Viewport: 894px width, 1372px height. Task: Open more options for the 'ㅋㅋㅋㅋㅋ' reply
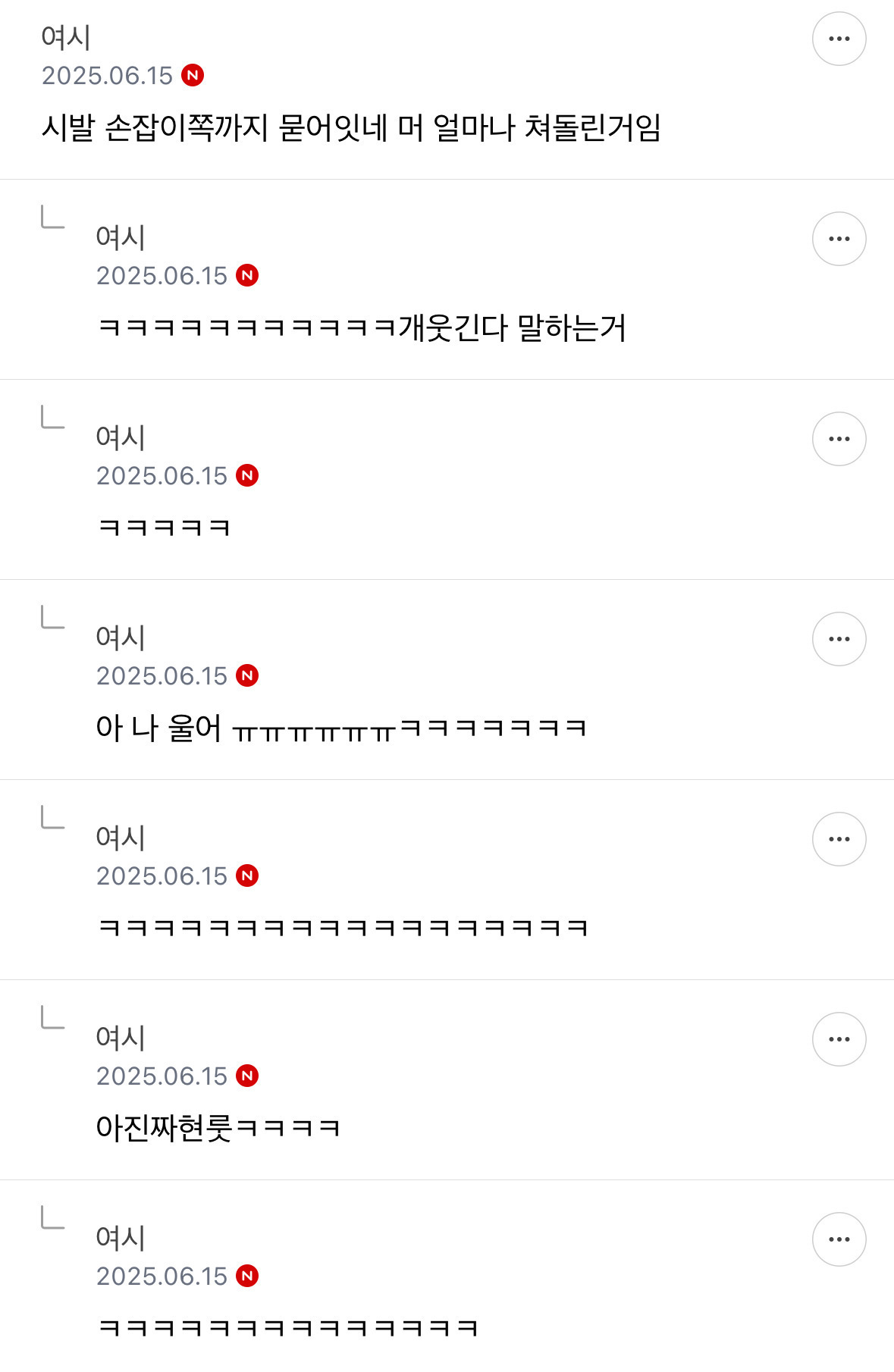840,438
